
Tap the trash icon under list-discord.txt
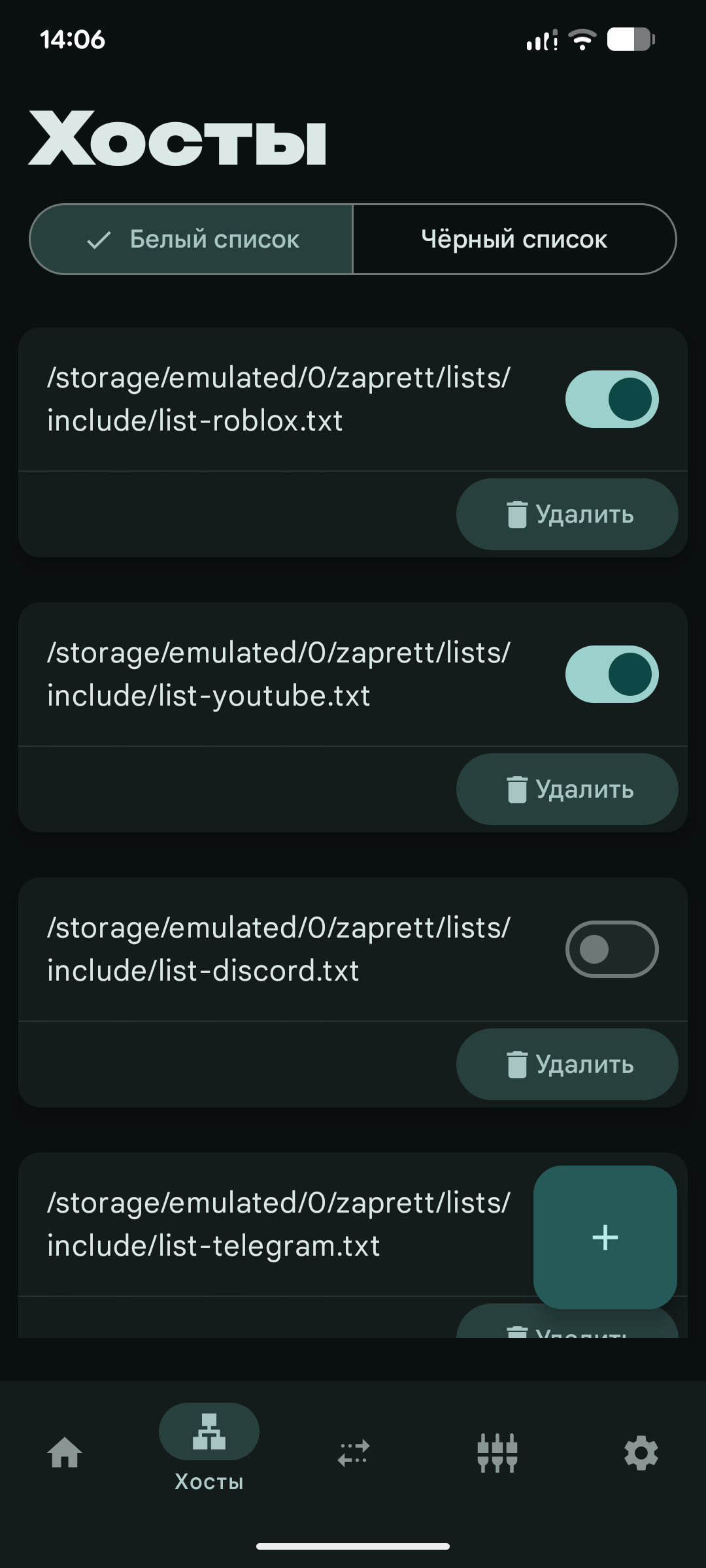pyautogui.click(x=518, y=1064)
